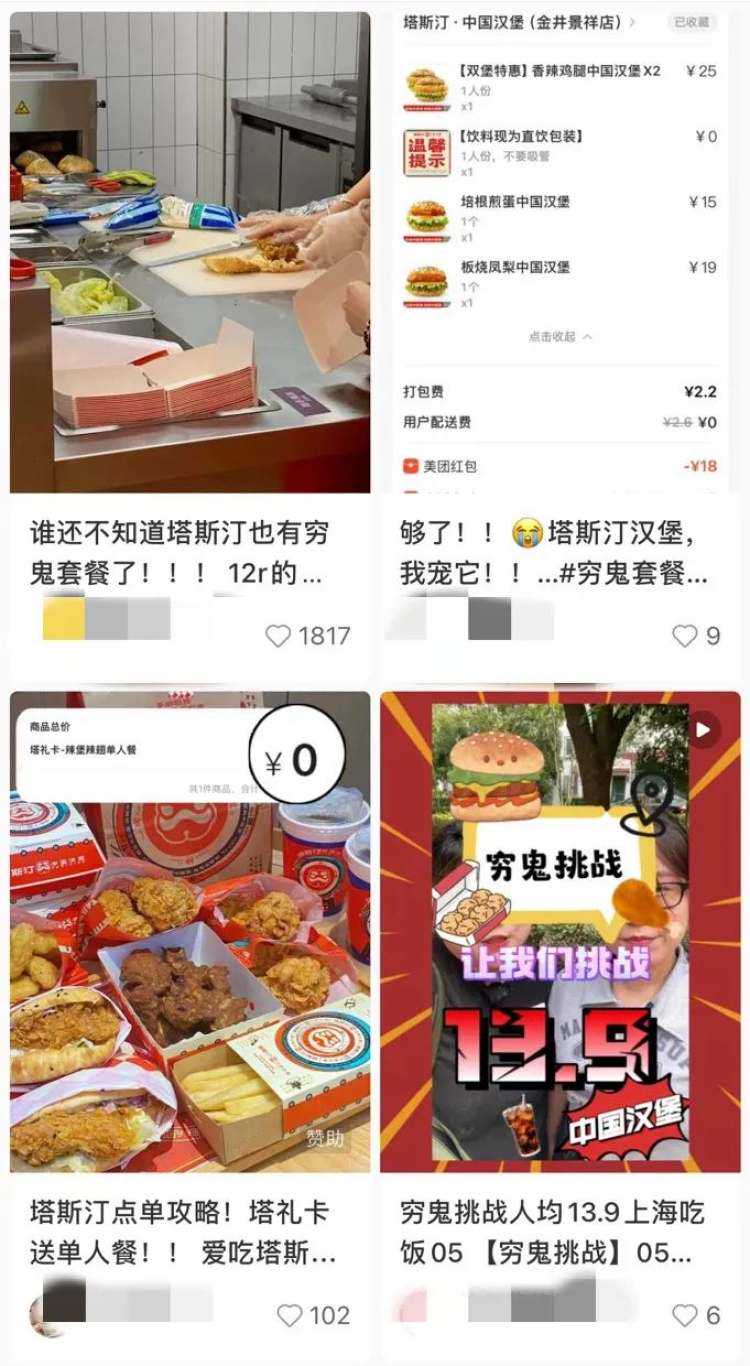750x1366 pixels.
Task: Open the video post 穷鬼挑战人均13.9上海吃饭
Action: [560, 930]
